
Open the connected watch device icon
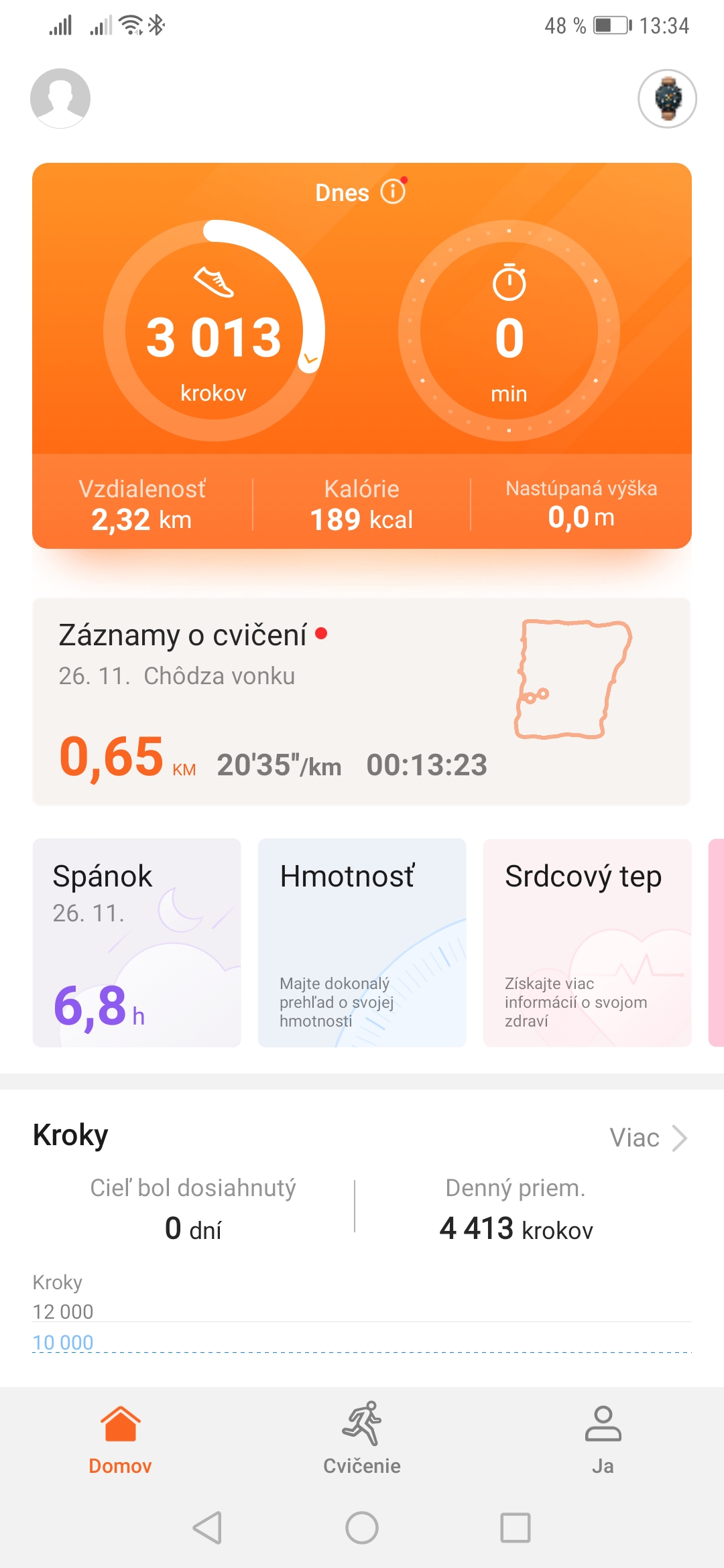667,99
